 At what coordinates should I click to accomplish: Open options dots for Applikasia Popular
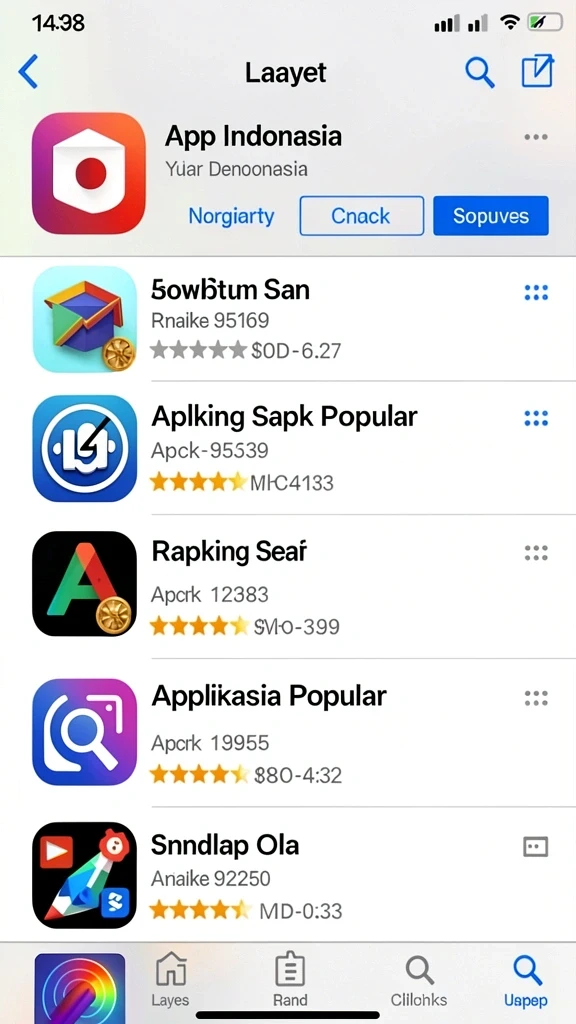click(x=536, y=698)
